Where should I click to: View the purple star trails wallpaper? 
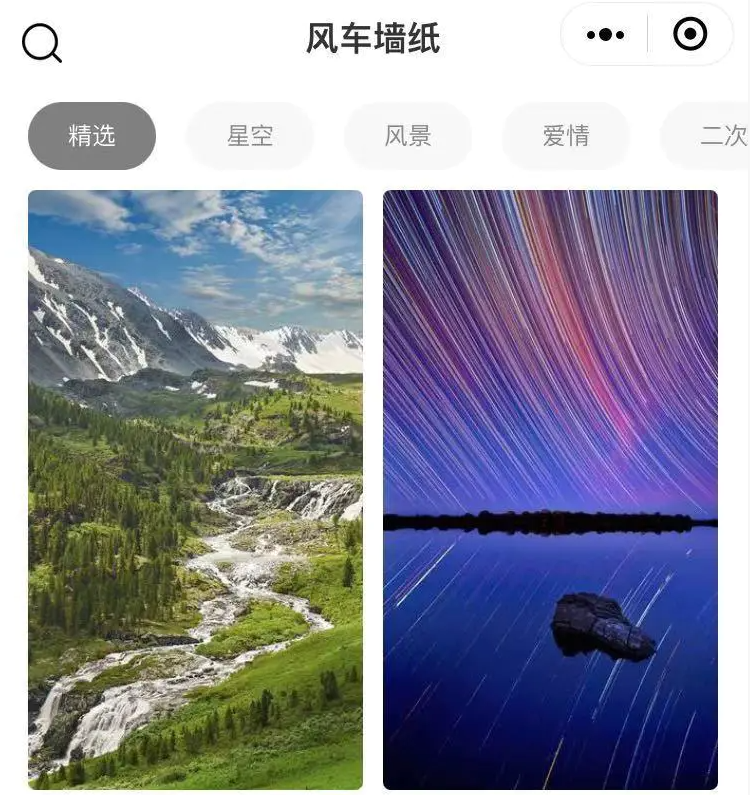click(550, 490)
